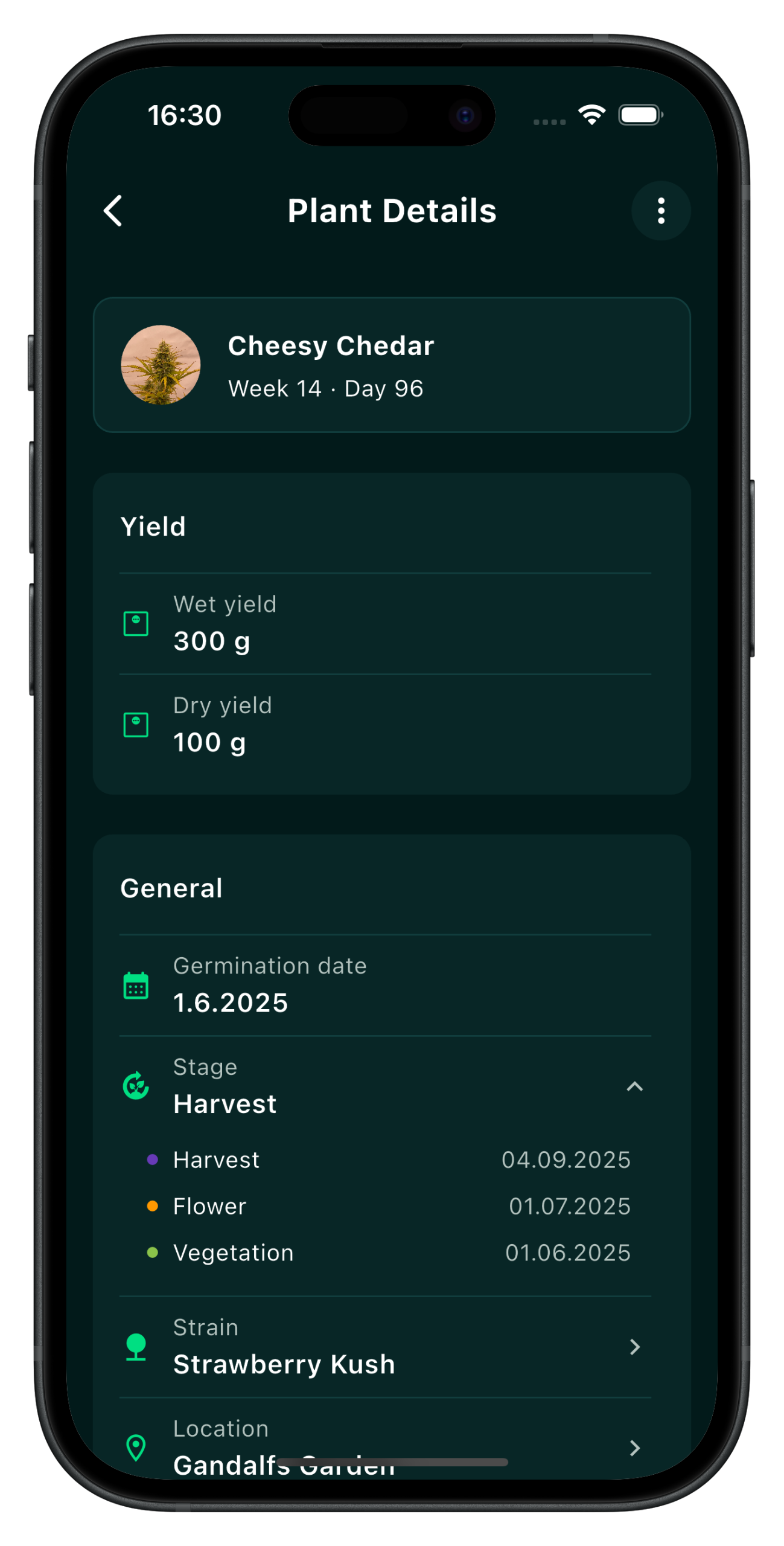
Task: Go back from Plant Details
Action: click(113, 211)
